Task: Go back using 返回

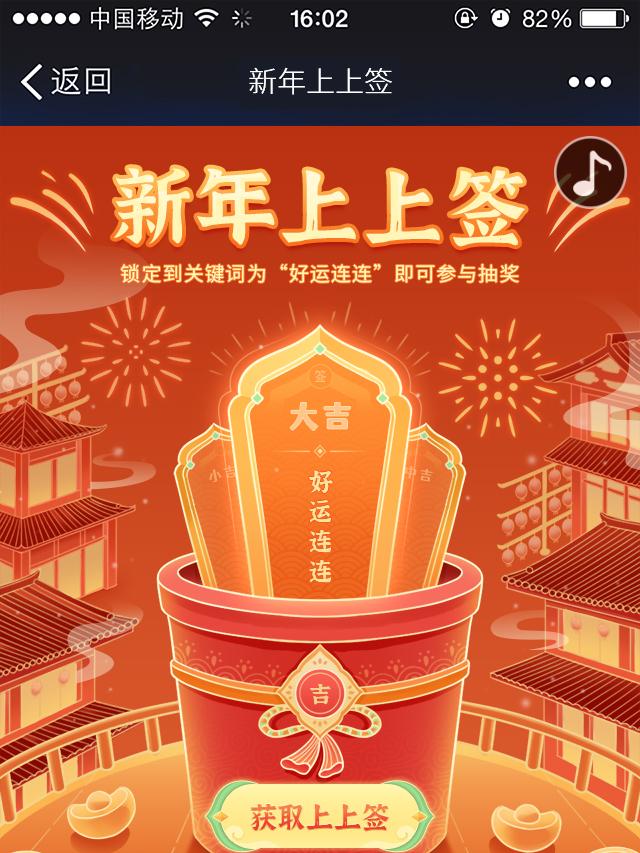Action: pos(66,81)
